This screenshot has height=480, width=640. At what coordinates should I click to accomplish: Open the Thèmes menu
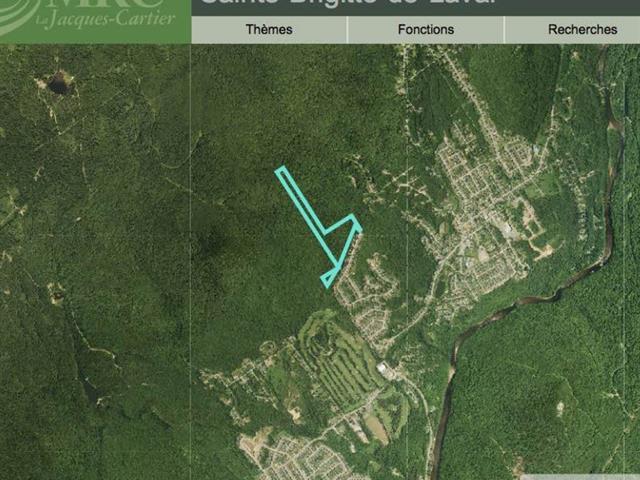coord(269,29)
